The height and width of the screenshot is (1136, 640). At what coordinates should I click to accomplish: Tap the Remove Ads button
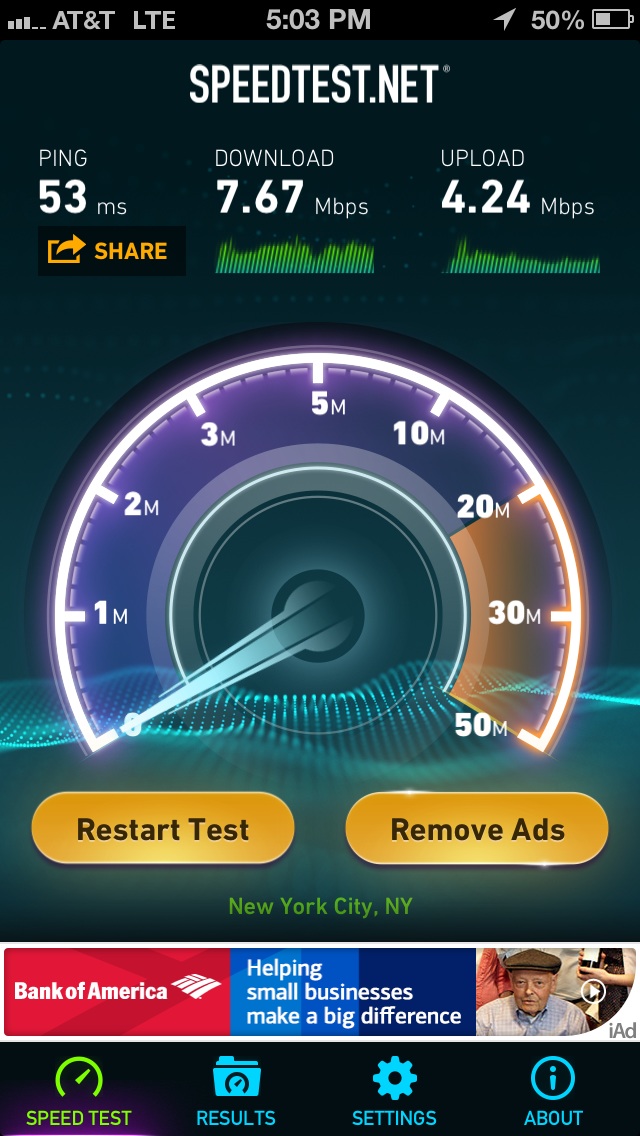(x=477, y=829)
